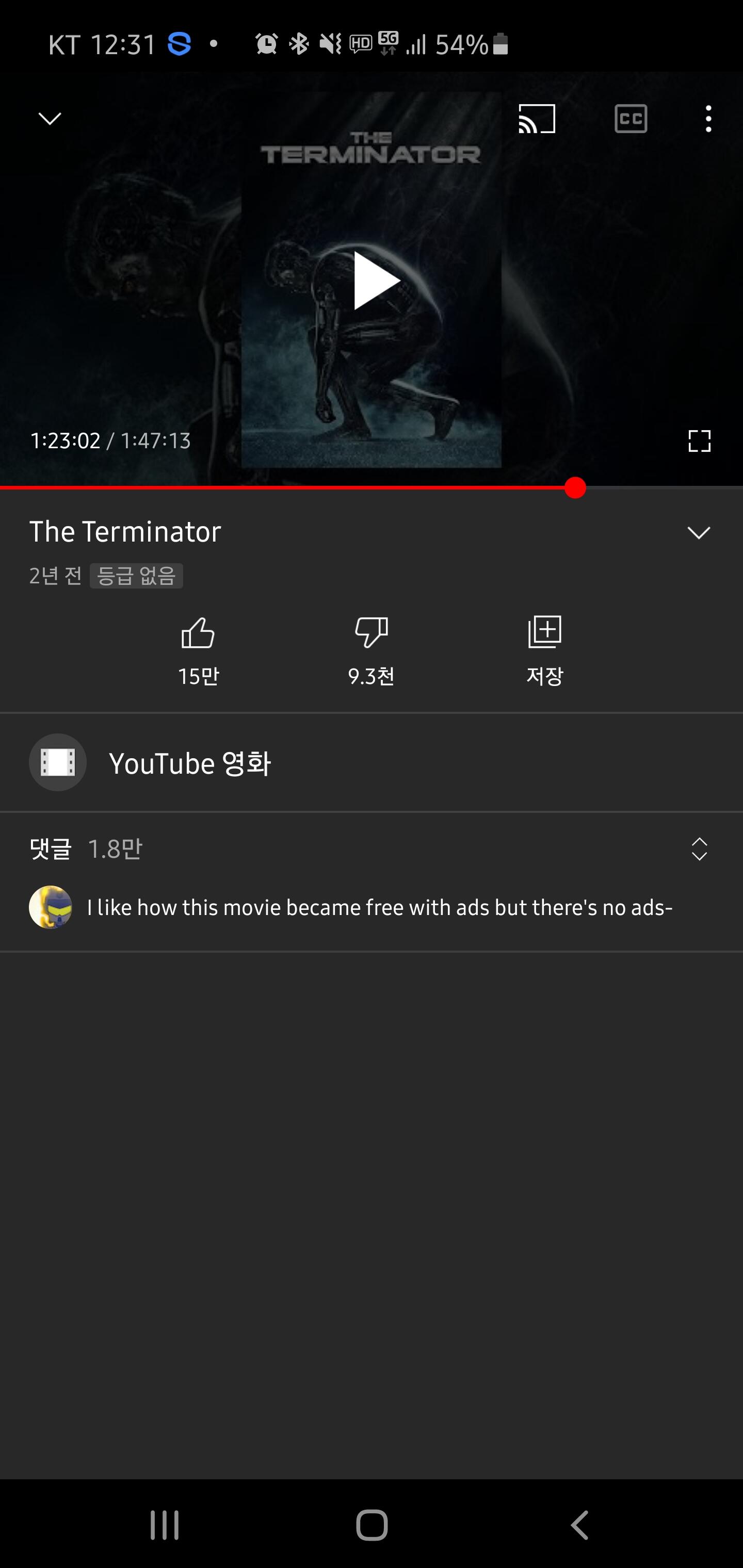This screenshot has width=743, height=1568.
Task: Open the YouTube 영화 channel avatar
Action: 58,762
